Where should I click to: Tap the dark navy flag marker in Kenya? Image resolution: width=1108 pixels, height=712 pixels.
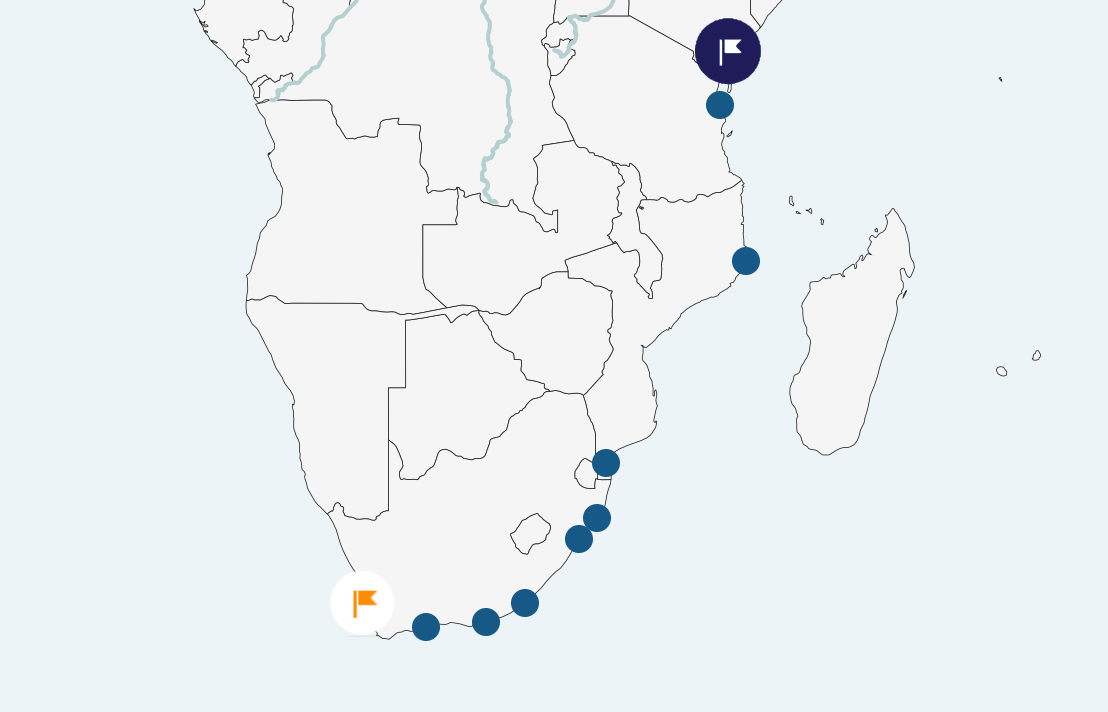pos(728,51)
